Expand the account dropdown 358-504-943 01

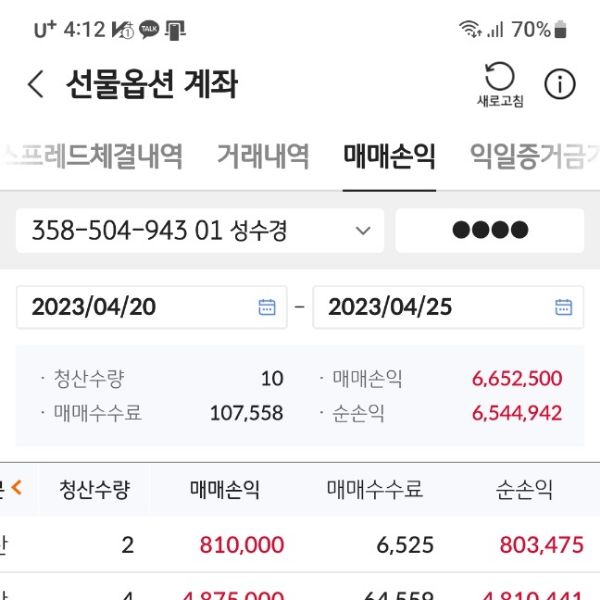click(x=200, y=231)
